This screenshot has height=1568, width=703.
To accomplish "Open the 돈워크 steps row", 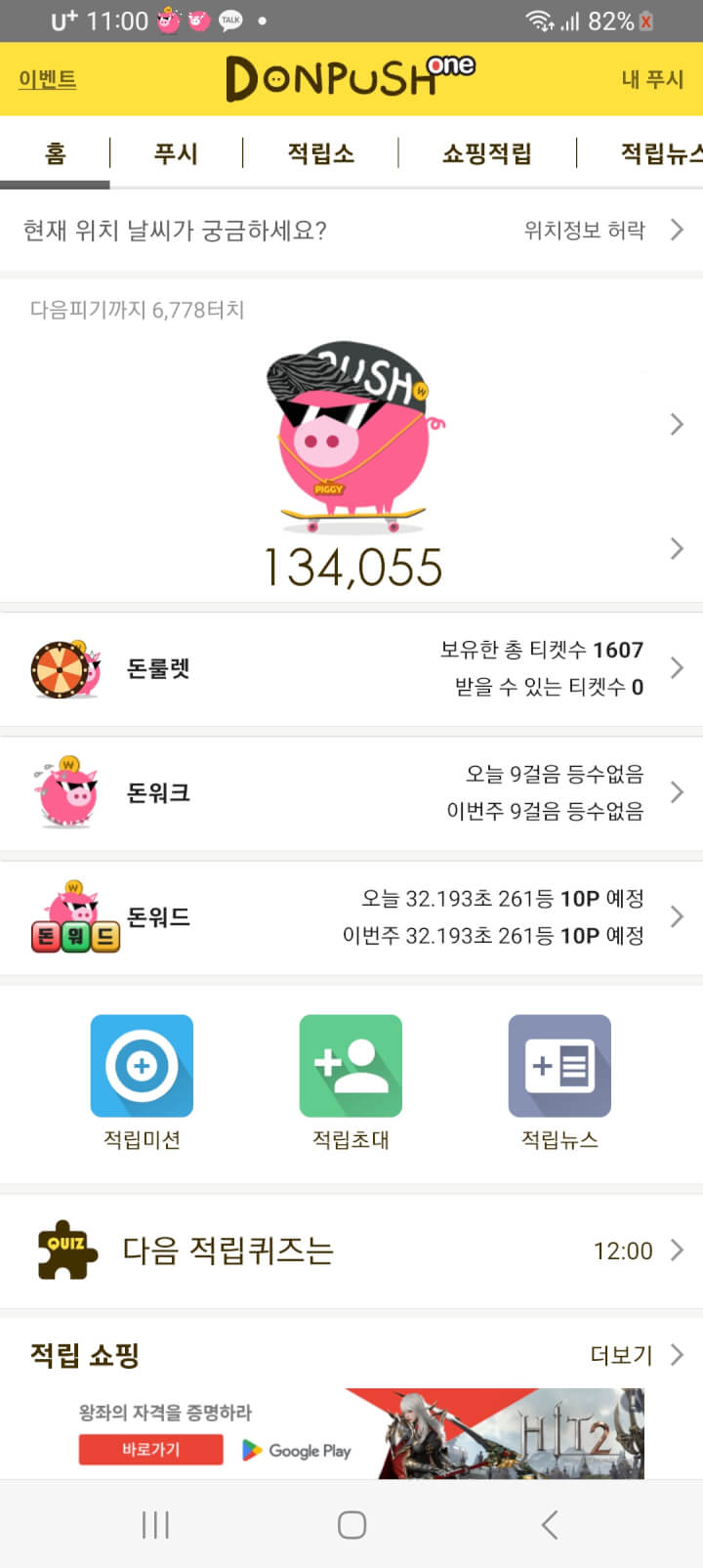I will pos(351,792).
